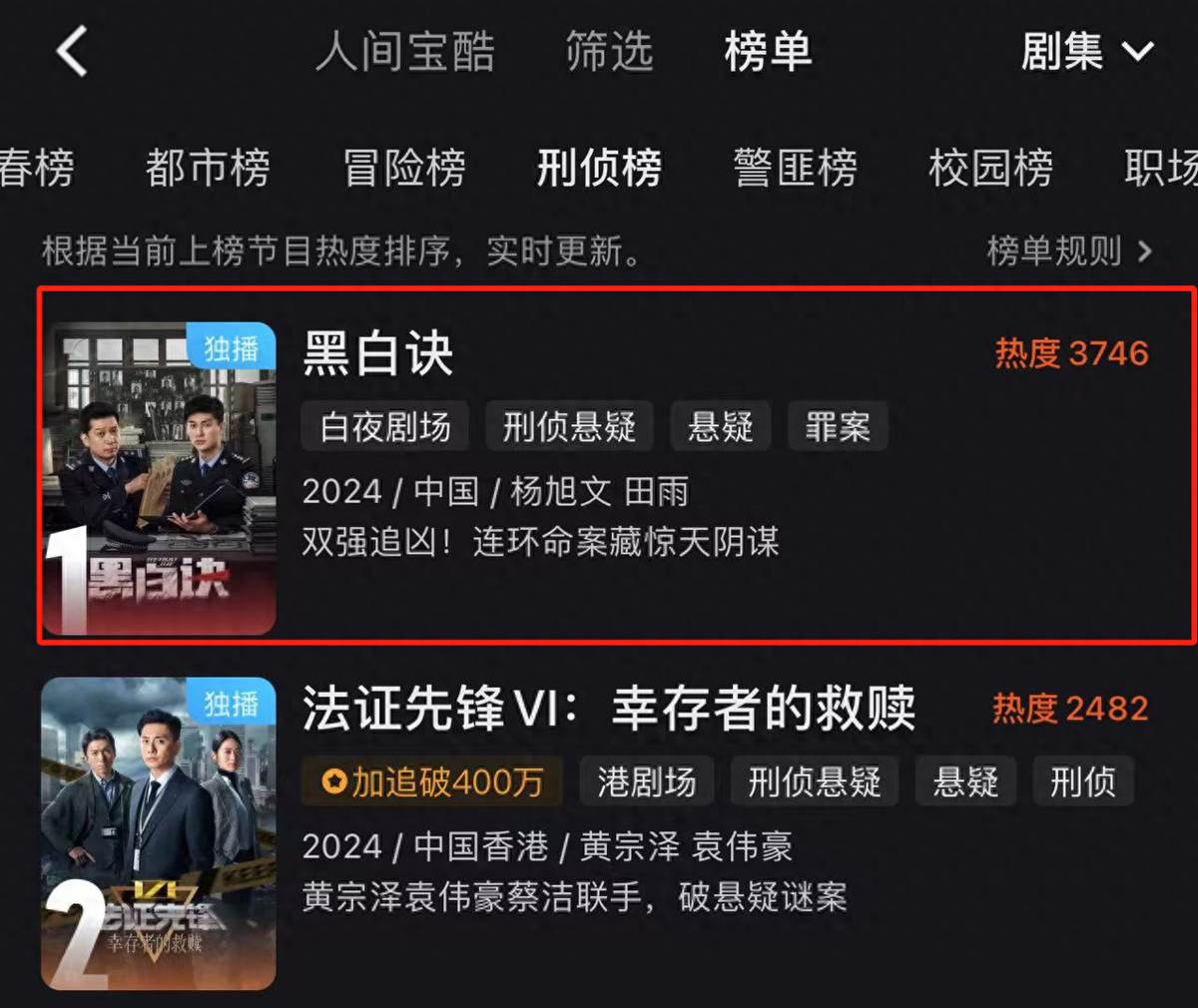Switch to the 人间宝酷 tab
The height and width of the screenshot is (1008, 1198).
pos(405,52)
